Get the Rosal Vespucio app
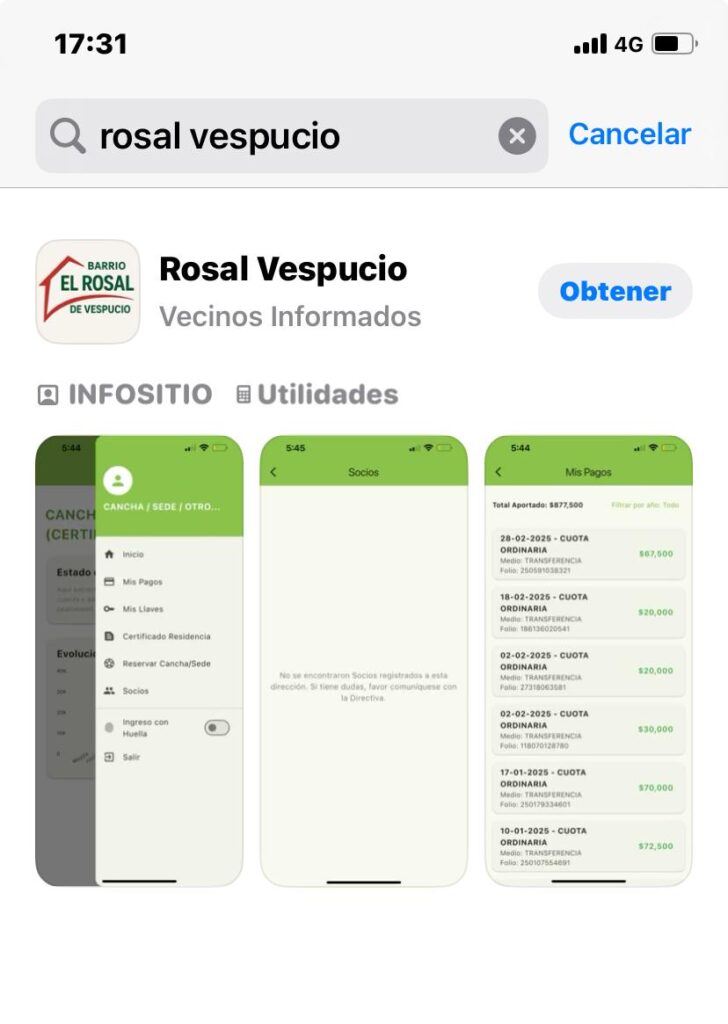This screenshot has width=728, height=1024. 614,291
